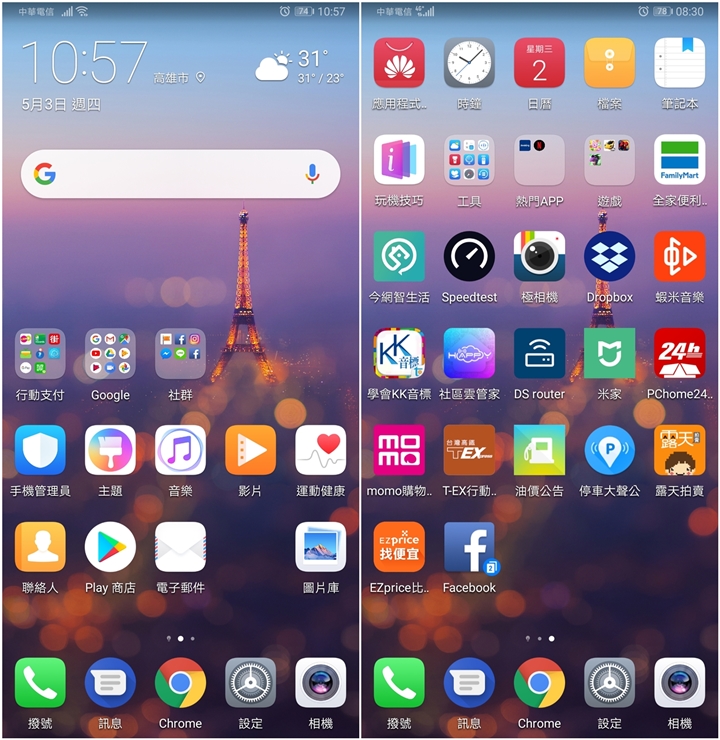Open the 社群 folder
Viewport: 720px width, 740px height.
(180, 354)
